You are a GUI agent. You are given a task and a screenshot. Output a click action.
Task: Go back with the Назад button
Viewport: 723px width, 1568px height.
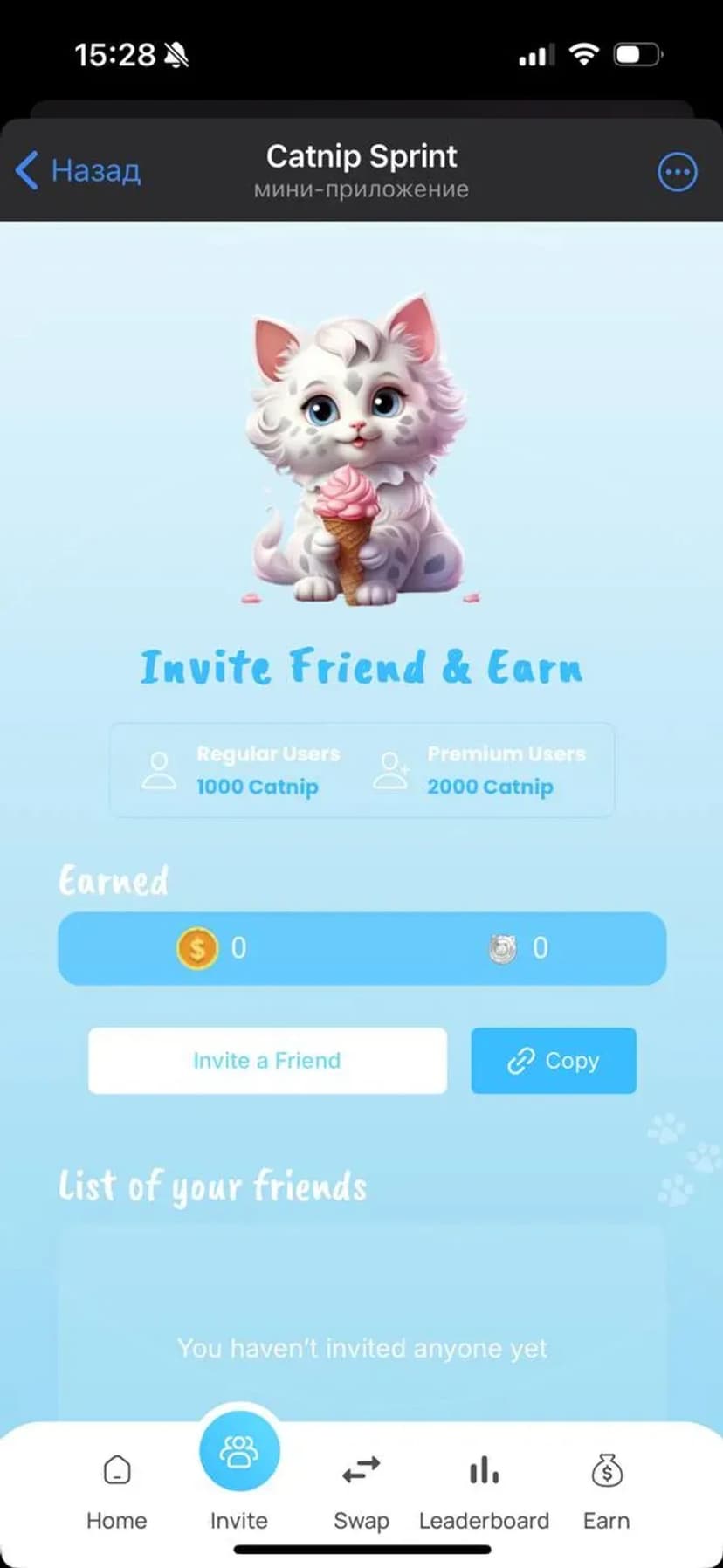point(79,170)
